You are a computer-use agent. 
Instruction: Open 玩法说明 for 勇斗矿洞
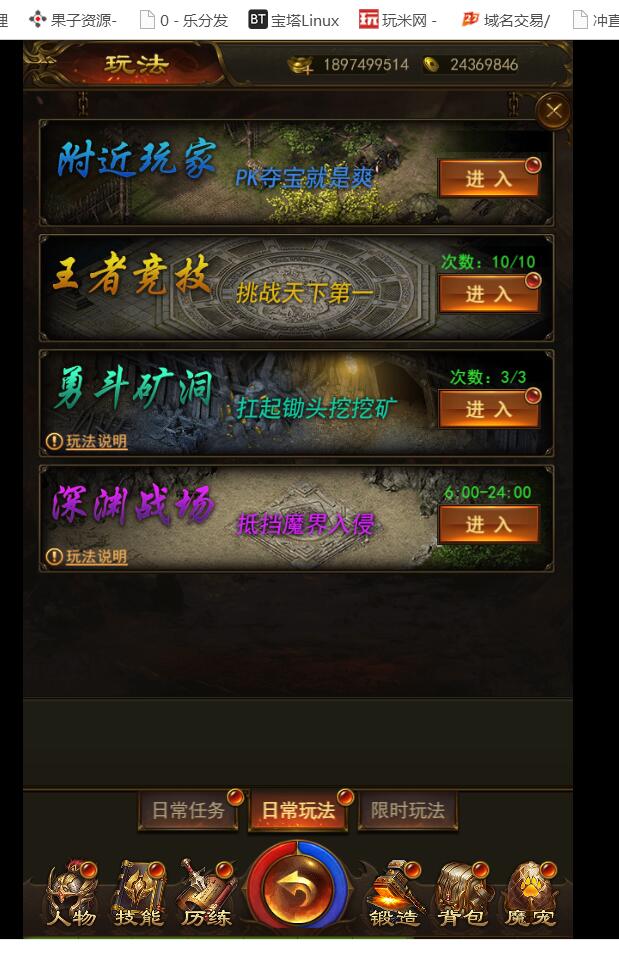coord(96,442)
